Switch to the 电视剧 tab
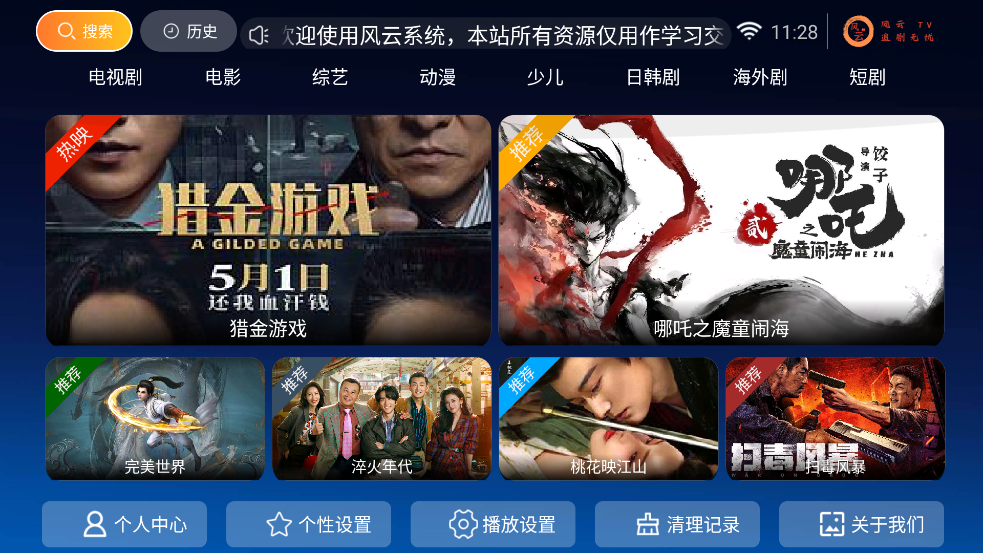 pos(115,77)
